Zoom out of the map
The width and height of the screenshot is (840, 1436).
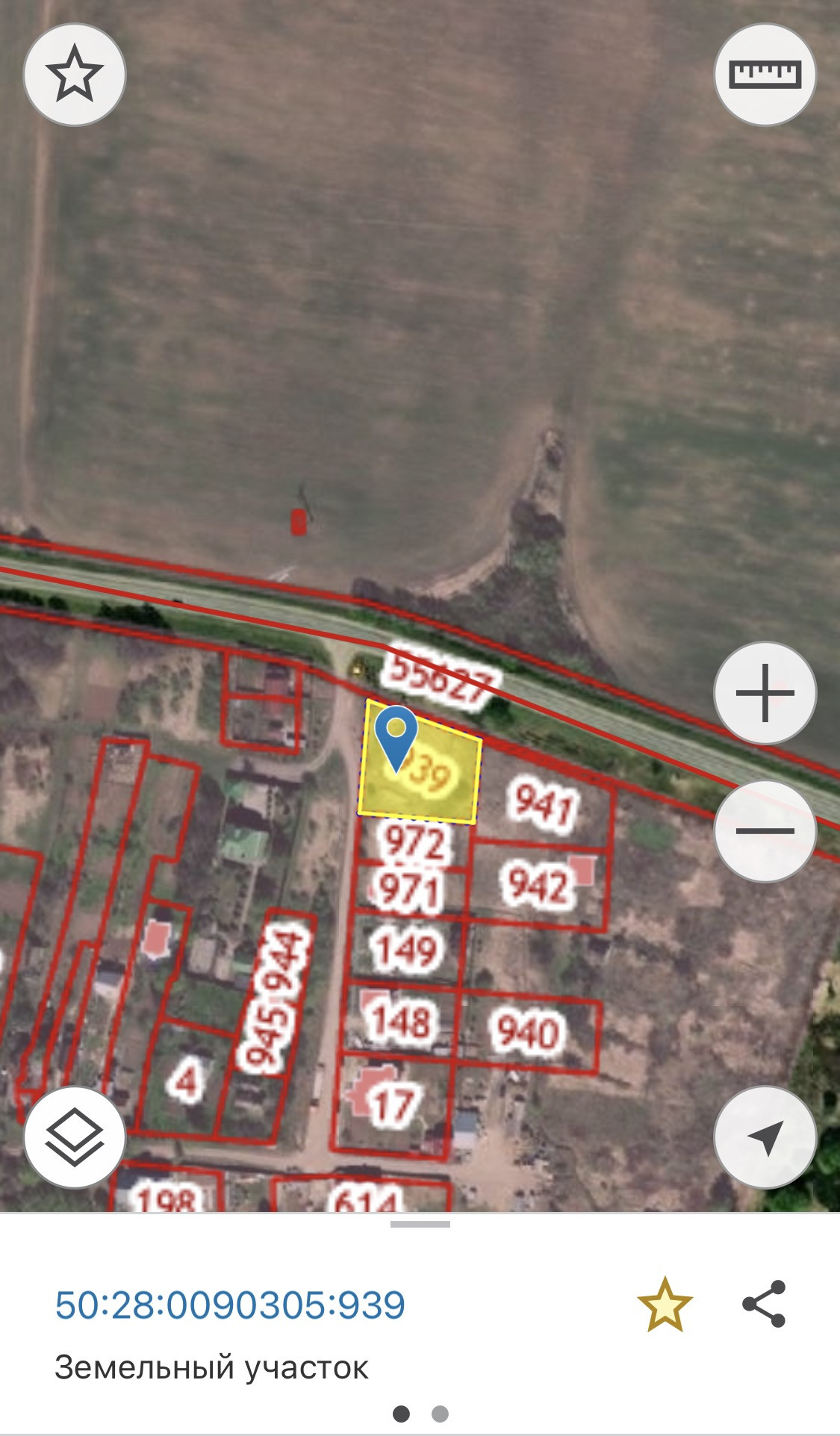[x=765, y=830]
